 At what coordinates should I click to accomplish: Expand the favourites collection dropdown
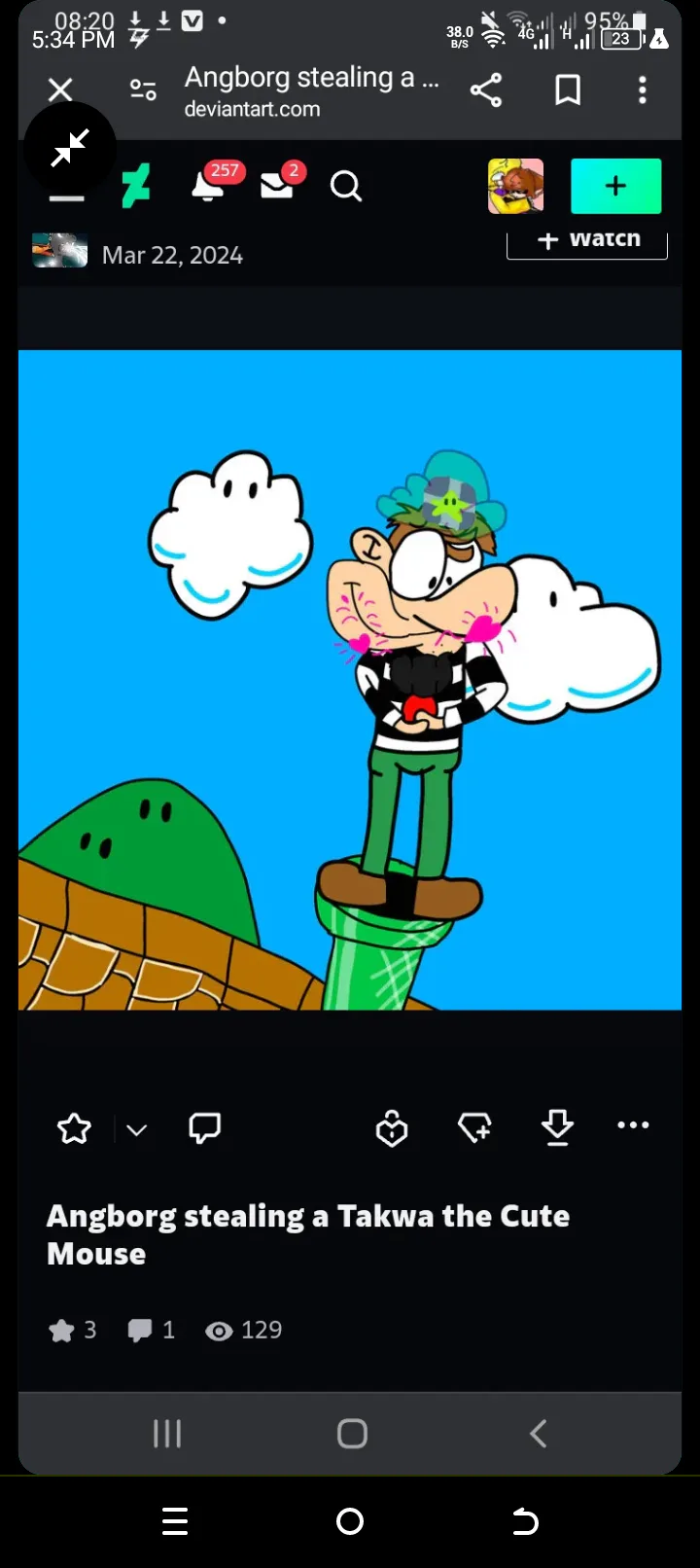coord(136,1129)
